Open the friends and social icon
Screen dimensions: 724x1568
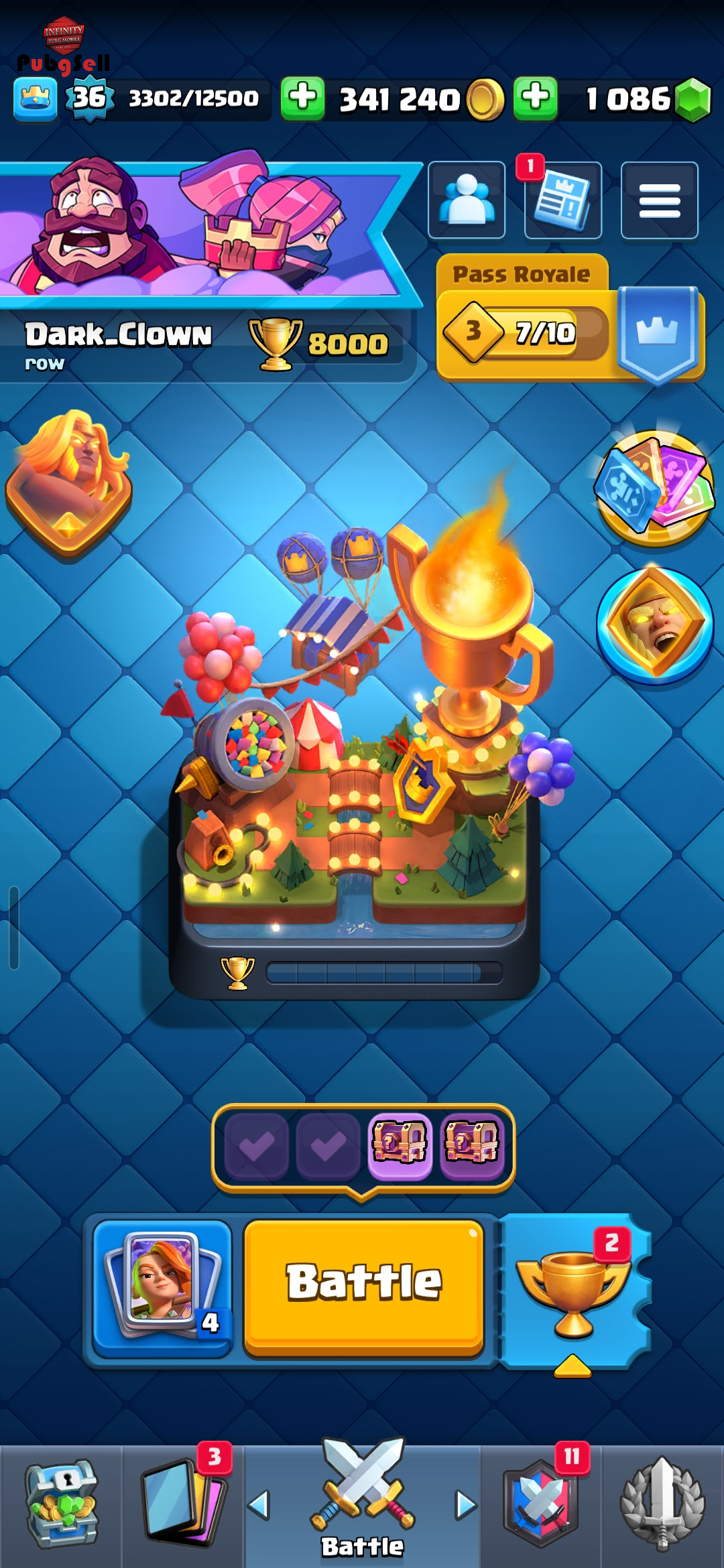(467, 200)
